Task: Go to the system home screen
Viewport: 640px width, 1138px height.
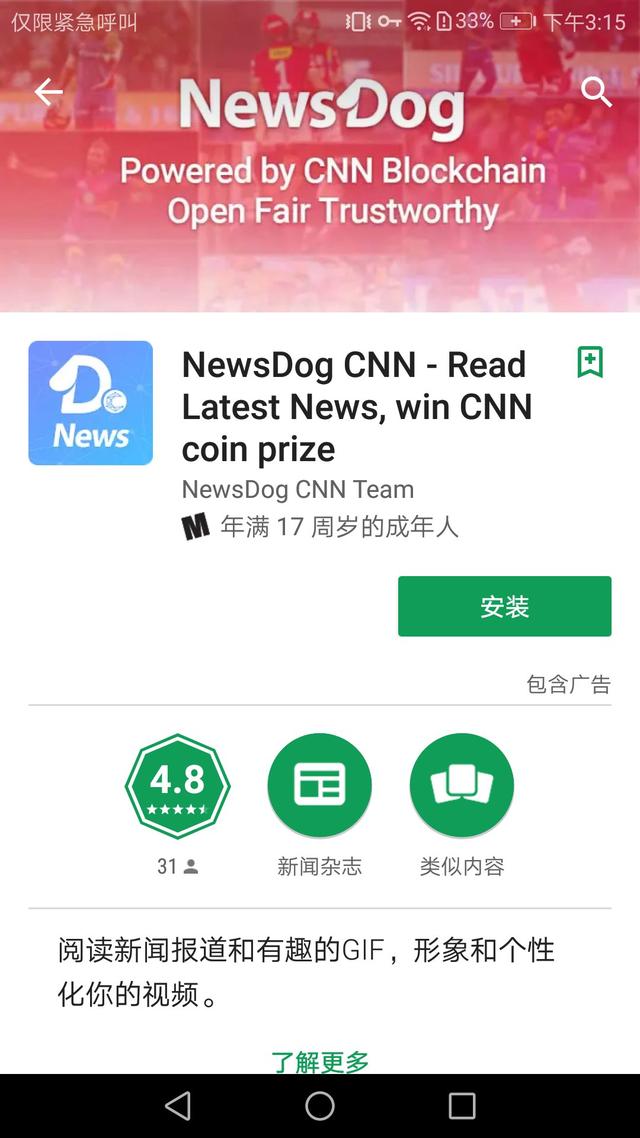Action: (x=320, y=1105)
